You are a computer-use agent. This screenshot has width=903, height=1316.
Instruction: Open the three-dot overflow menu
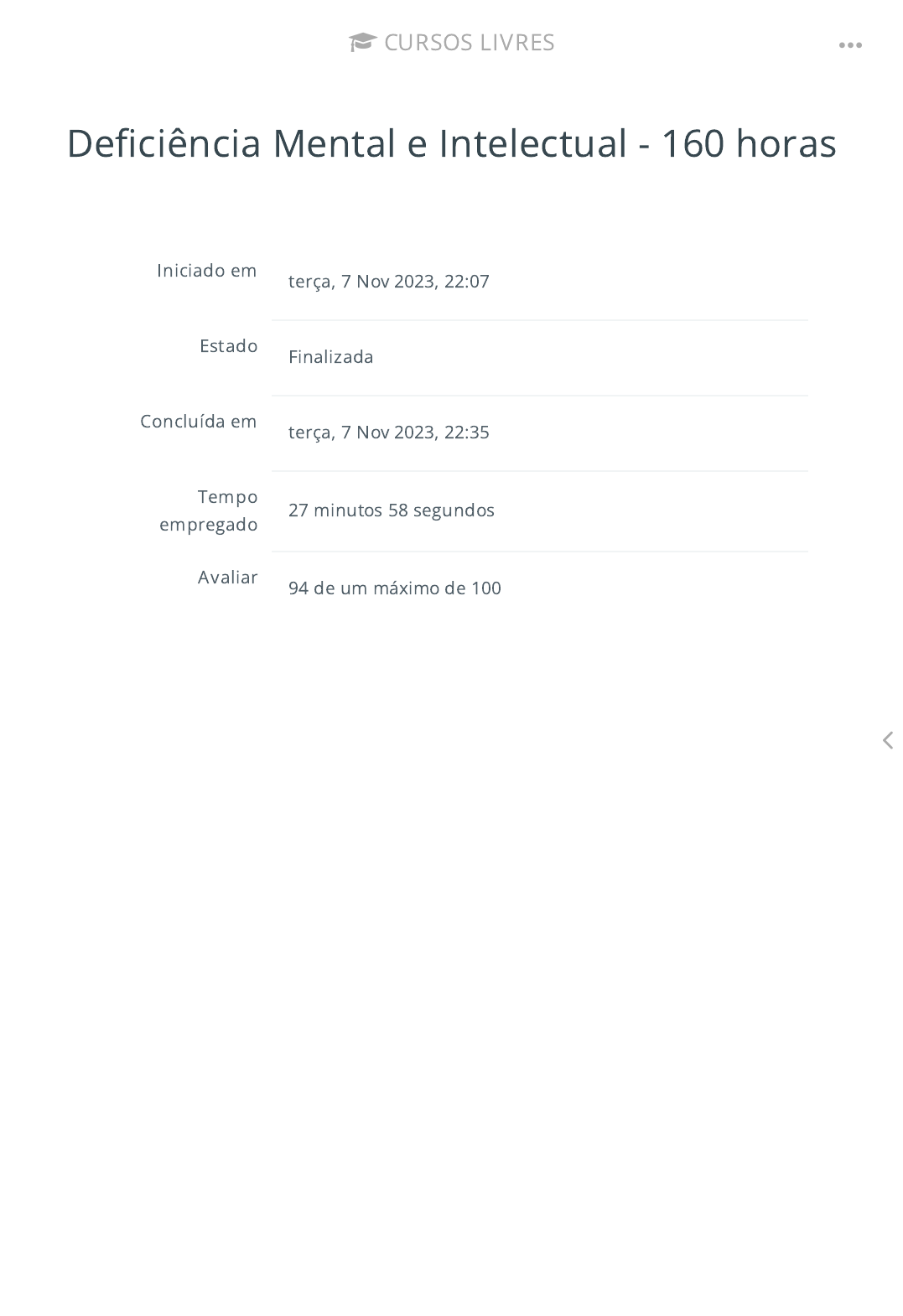850,45
